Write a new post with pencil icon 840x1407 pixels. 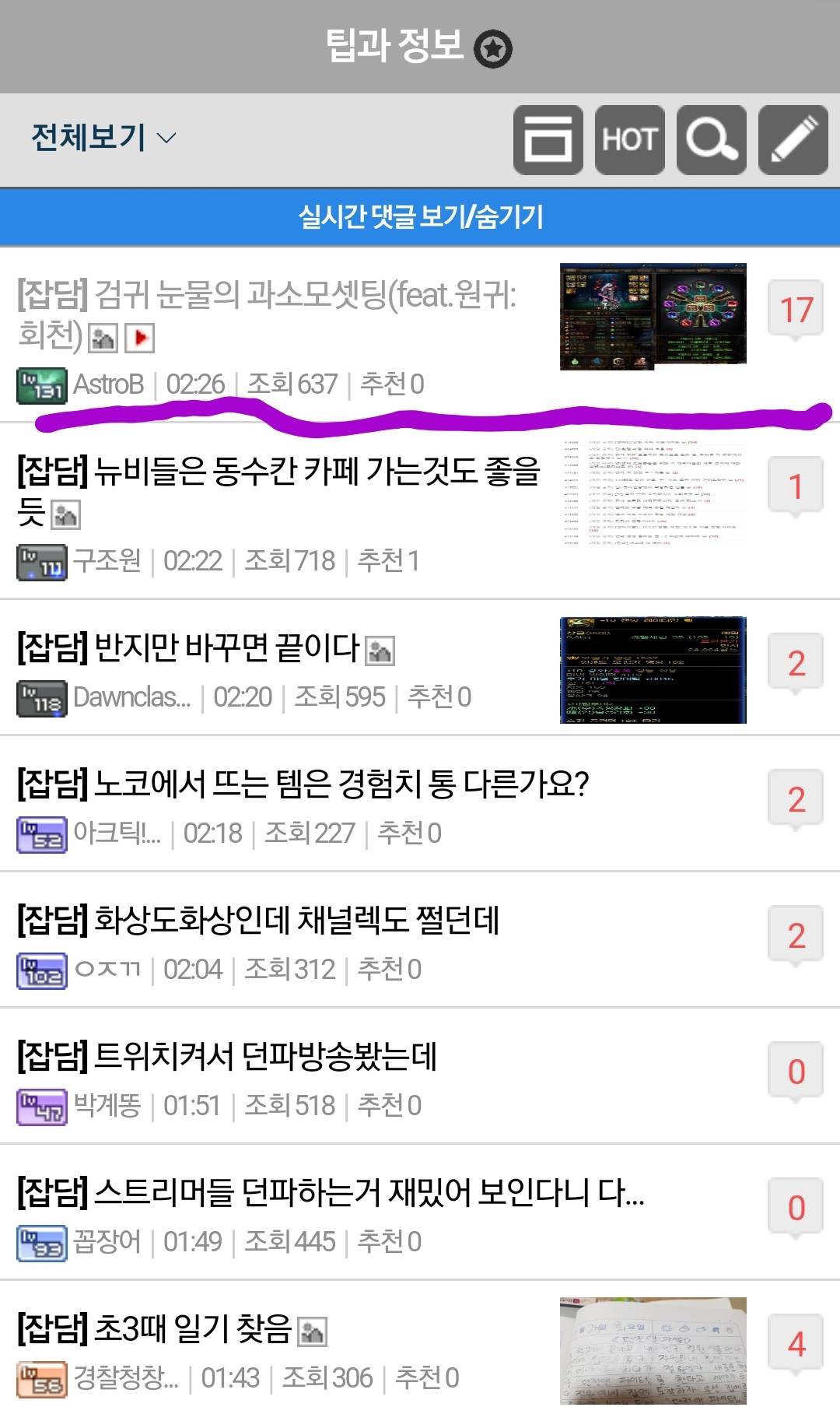[793, 140]
